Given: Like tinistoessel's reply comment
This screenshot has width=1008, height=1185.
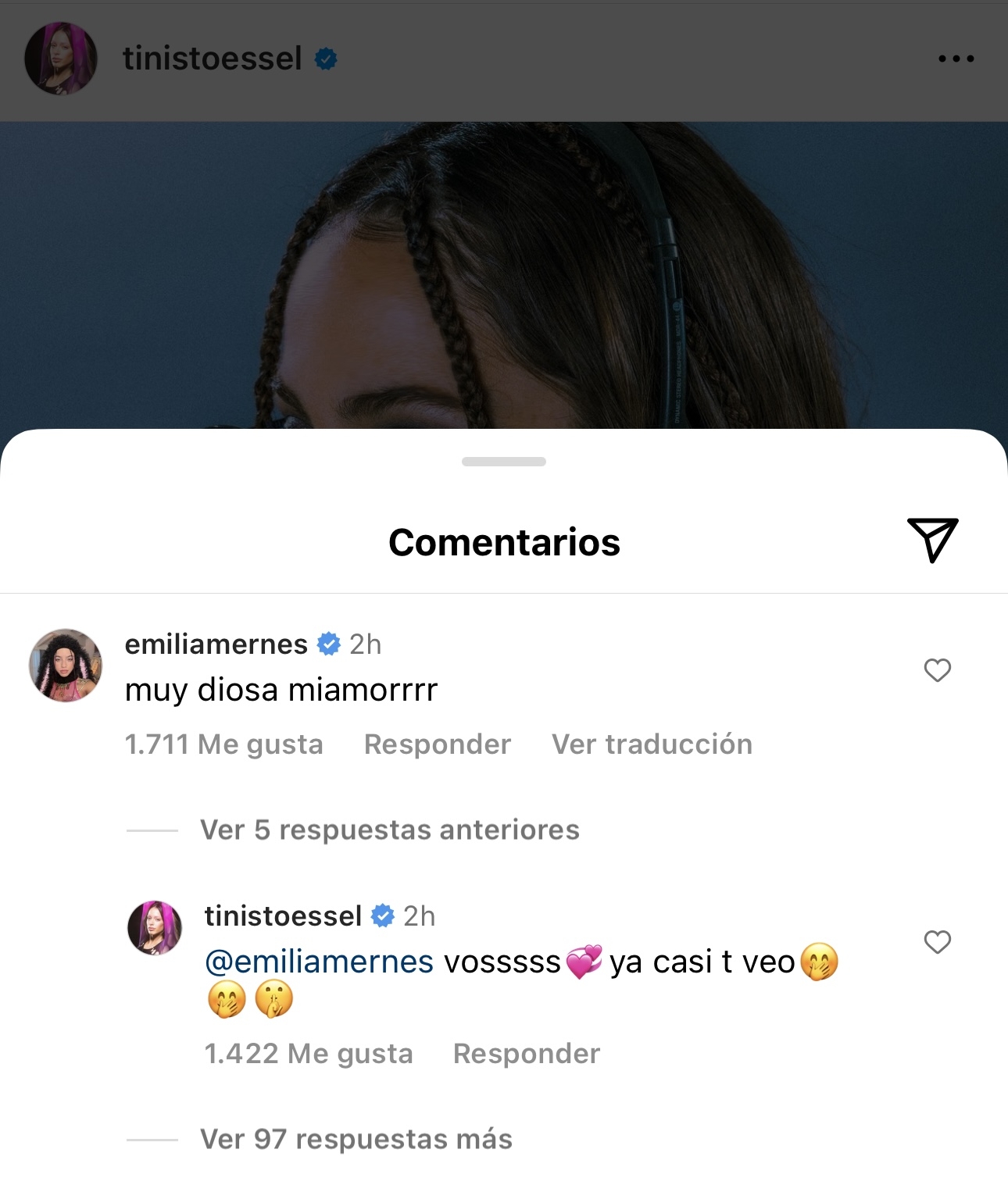Looking at the screenshot, I should coord(937,942).
